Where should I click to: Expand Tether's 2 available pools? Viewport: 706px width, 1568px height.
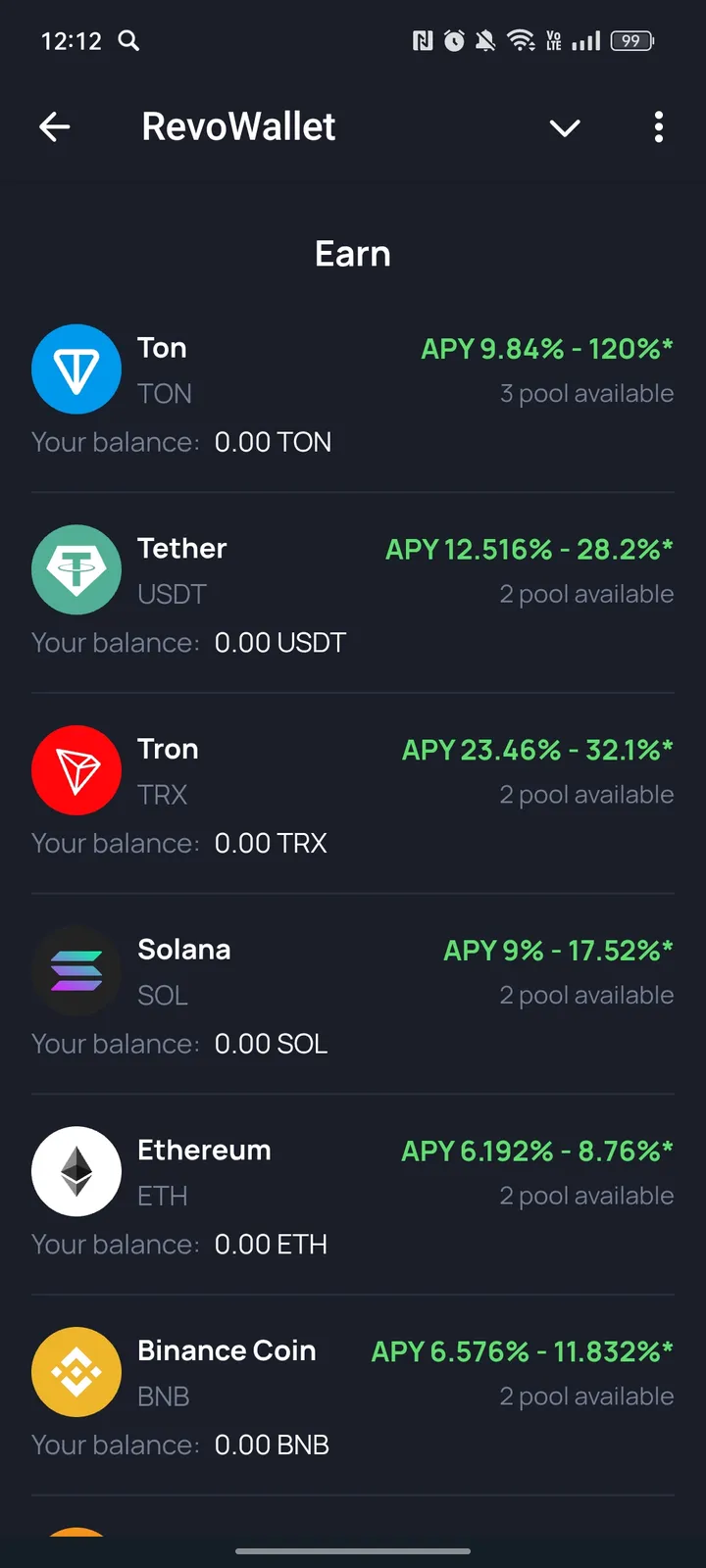pyautogui.click(x=586, y=594)
